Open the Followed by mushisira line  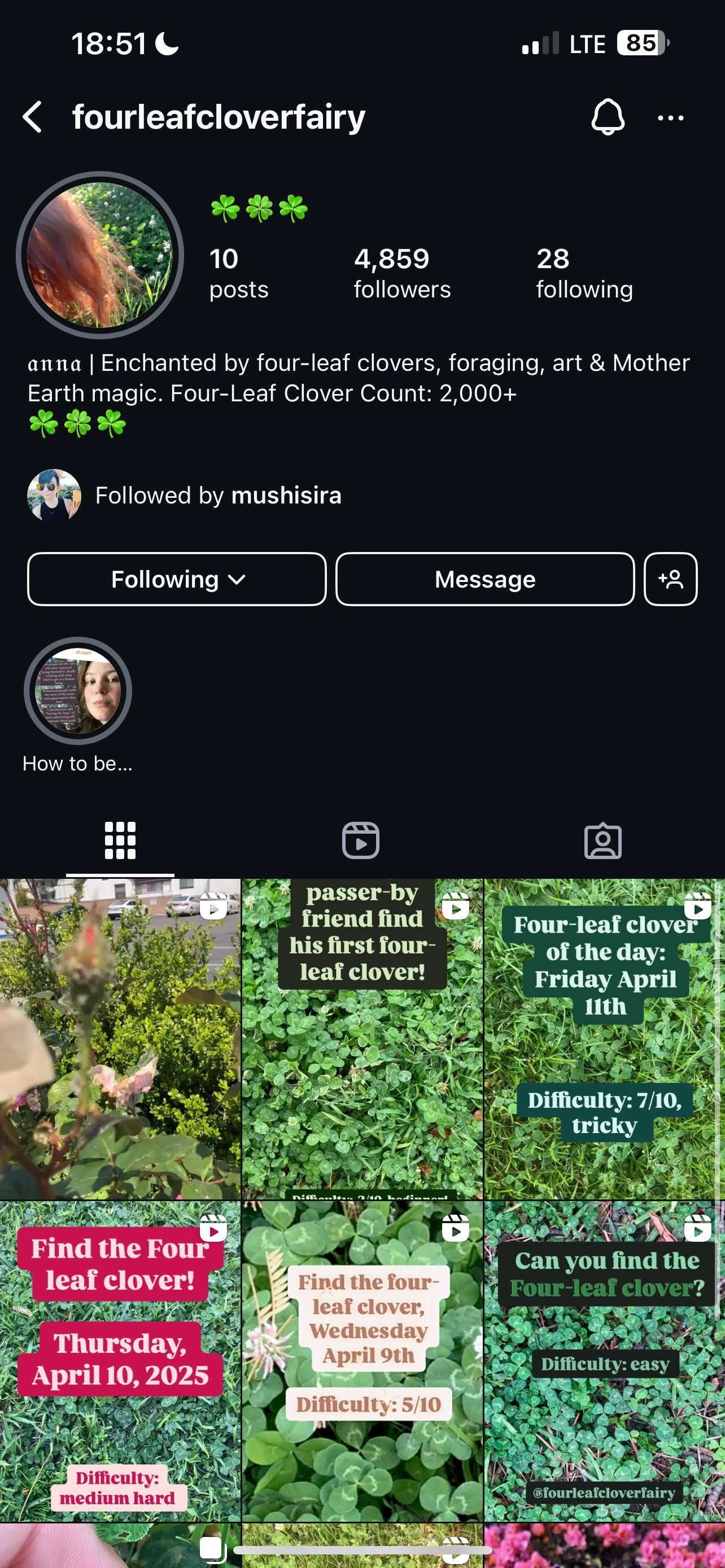(x=185, y=495)
